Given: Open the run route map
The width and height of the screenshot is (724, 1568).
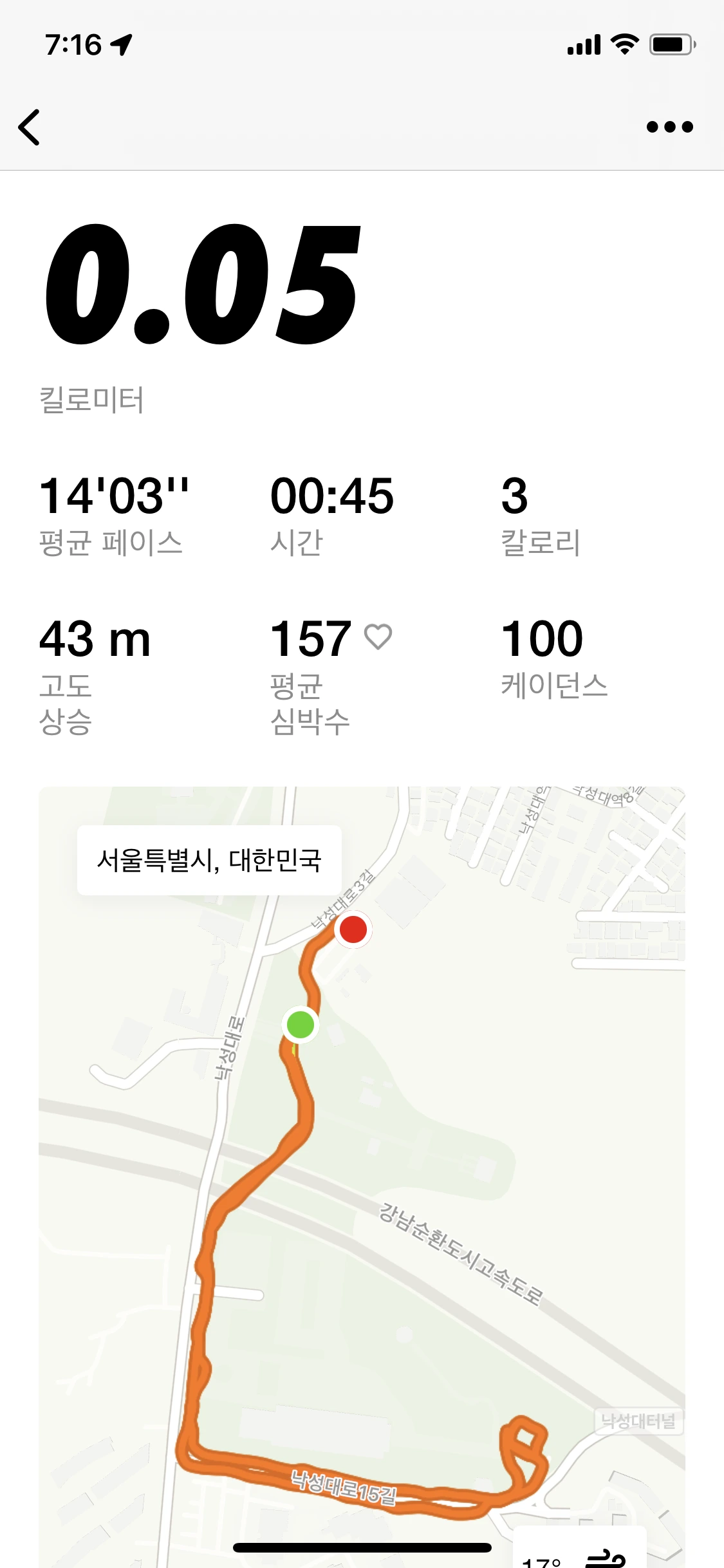Looking at the screenshot, I should tap(362, 1177).
